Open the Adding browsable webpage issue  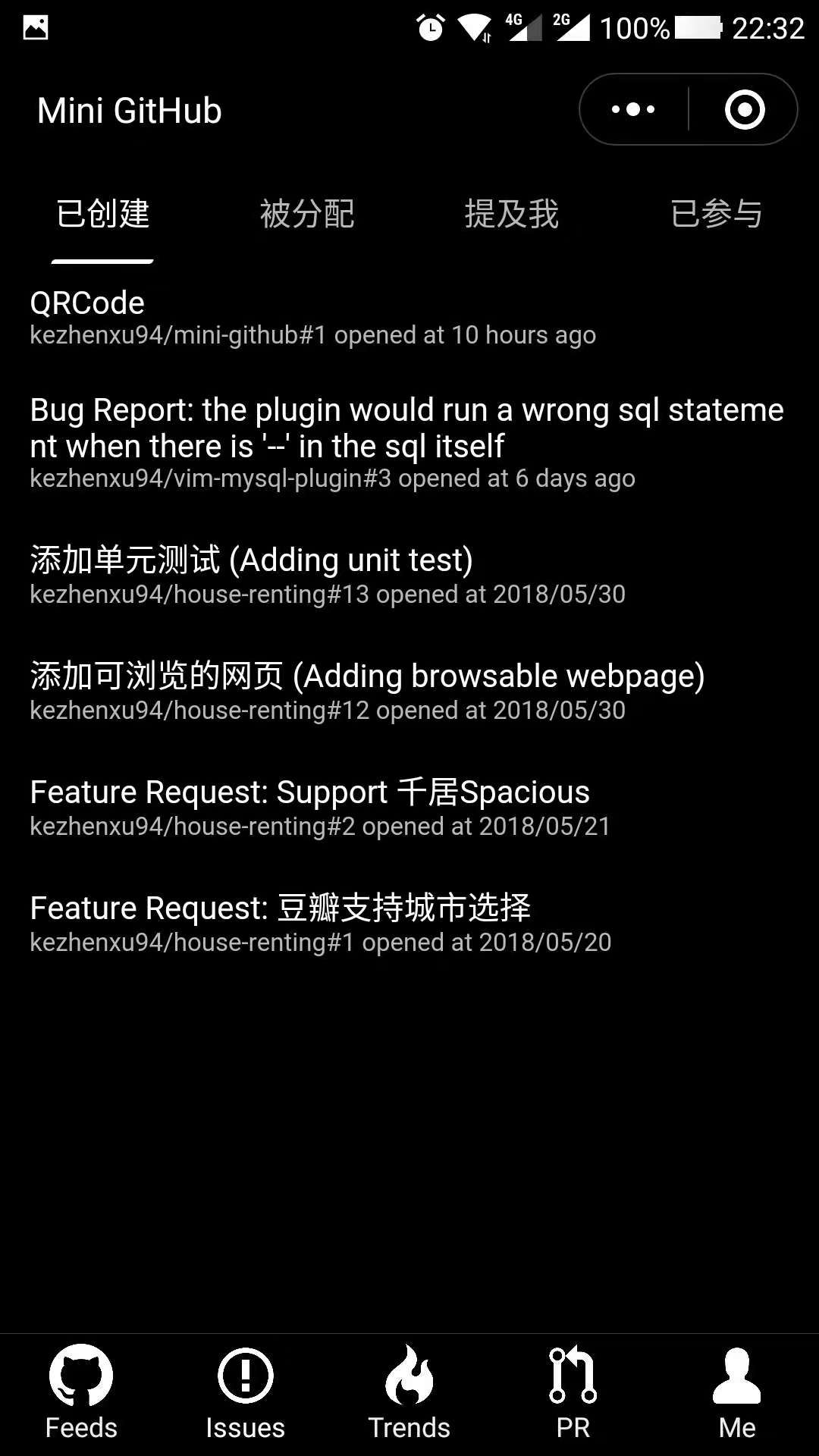367,691
